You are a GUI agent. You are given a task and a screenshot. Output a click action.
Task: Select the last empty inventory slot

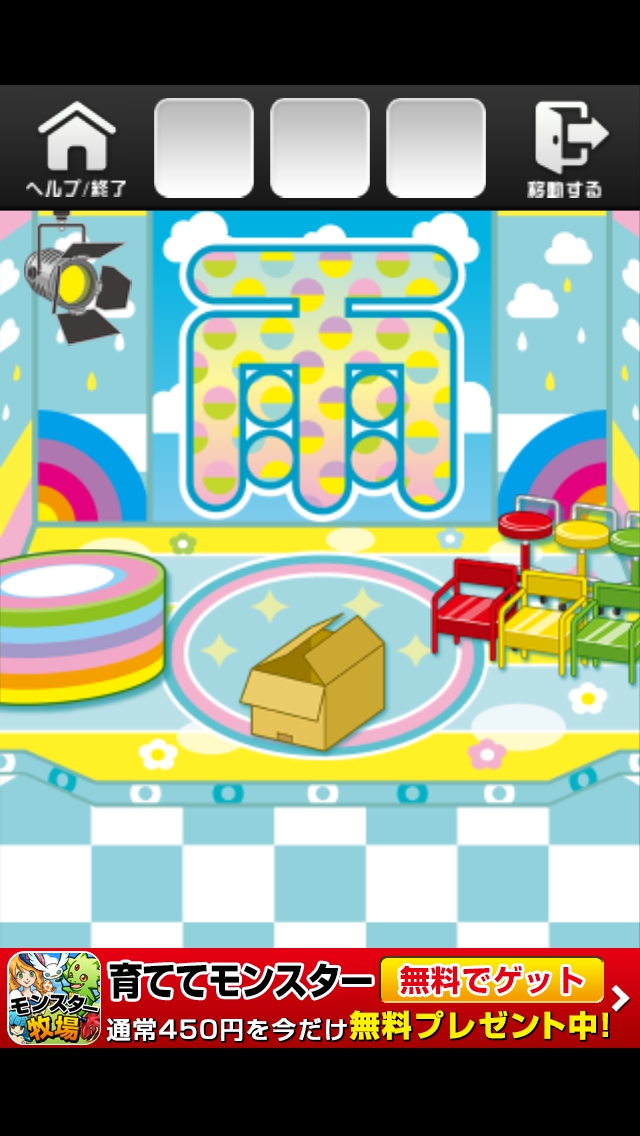point(436,148)
